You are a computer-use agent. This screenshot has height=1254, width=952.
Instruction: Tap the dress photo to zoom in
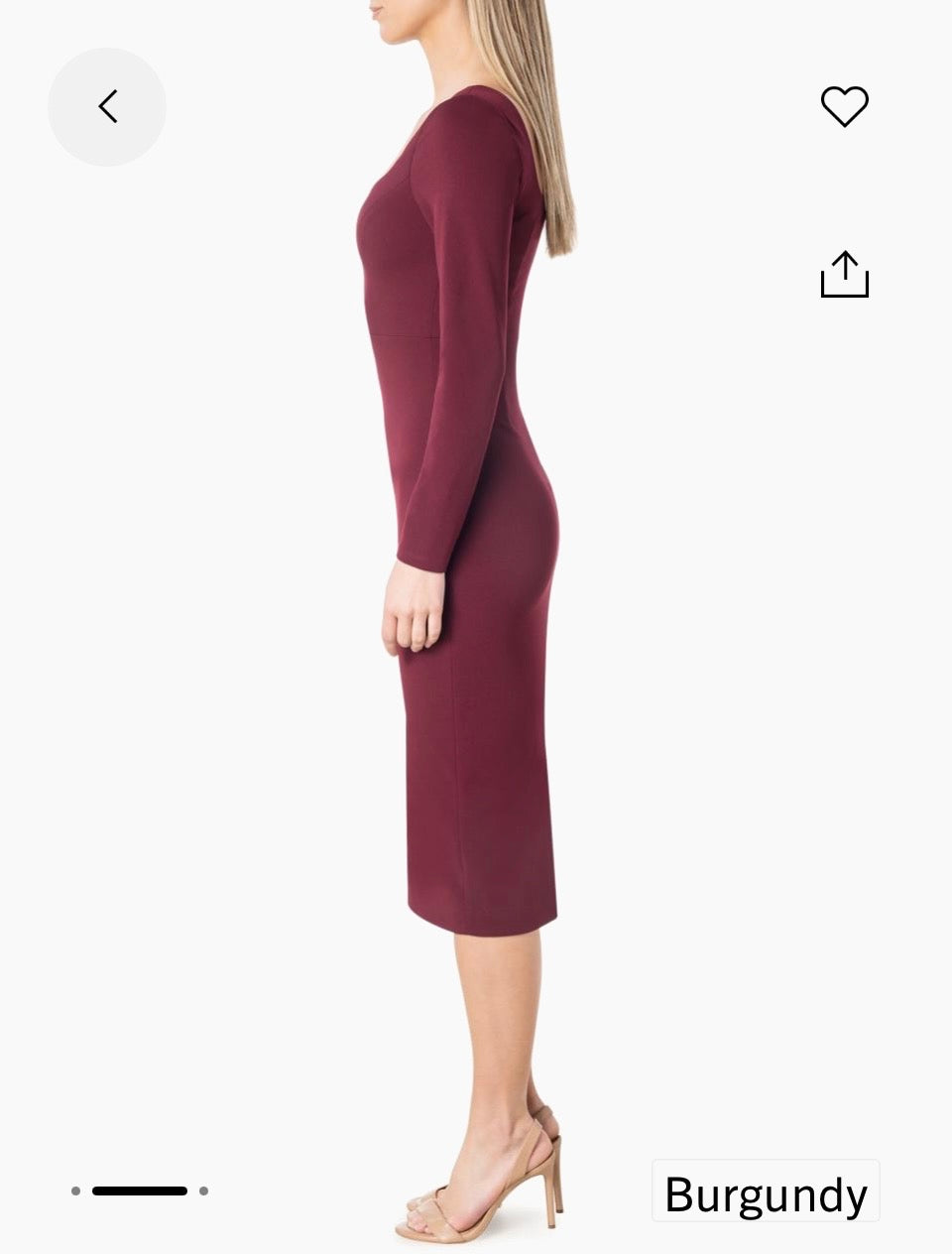(x=476, y=595)
